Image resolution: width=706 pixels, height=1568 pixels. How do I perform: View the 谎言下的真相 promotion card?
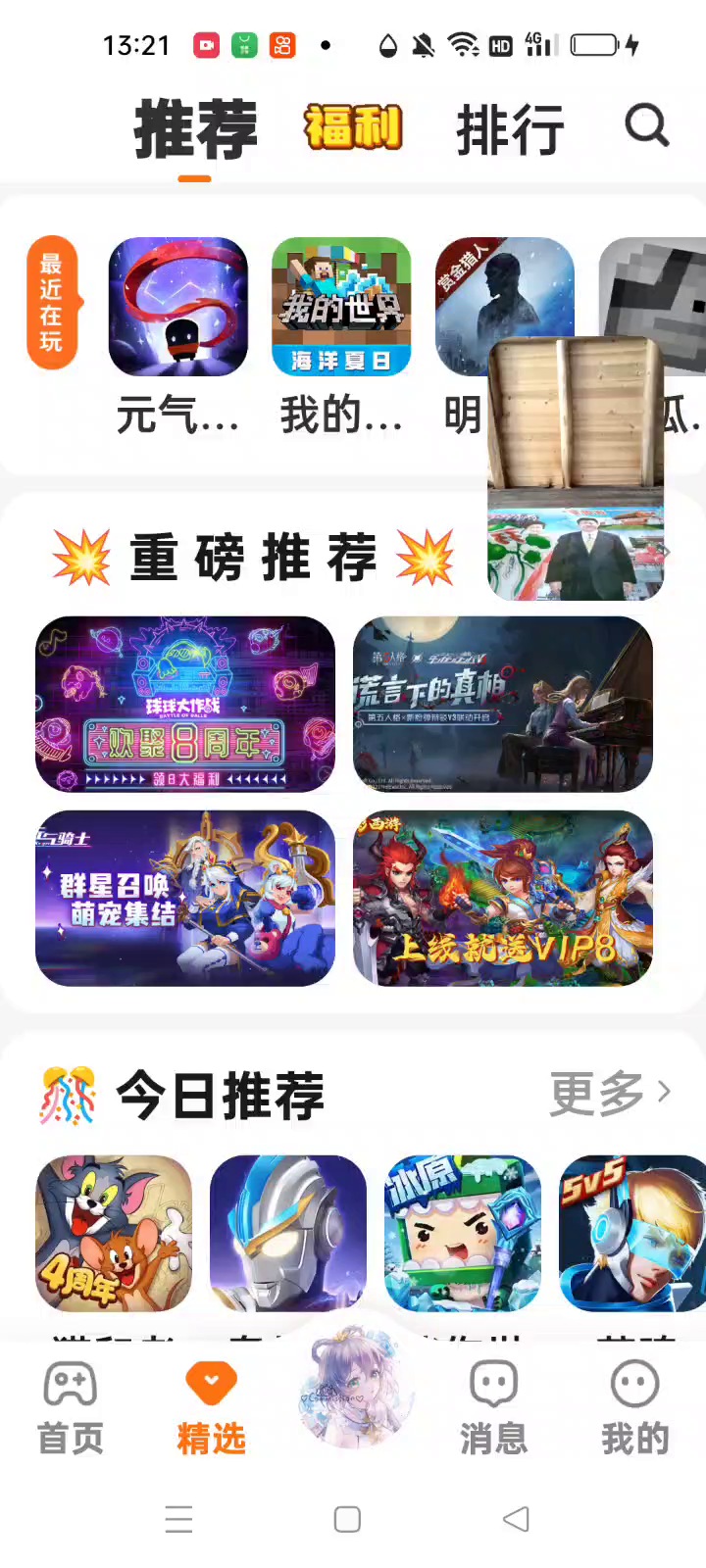pos(502,704)
